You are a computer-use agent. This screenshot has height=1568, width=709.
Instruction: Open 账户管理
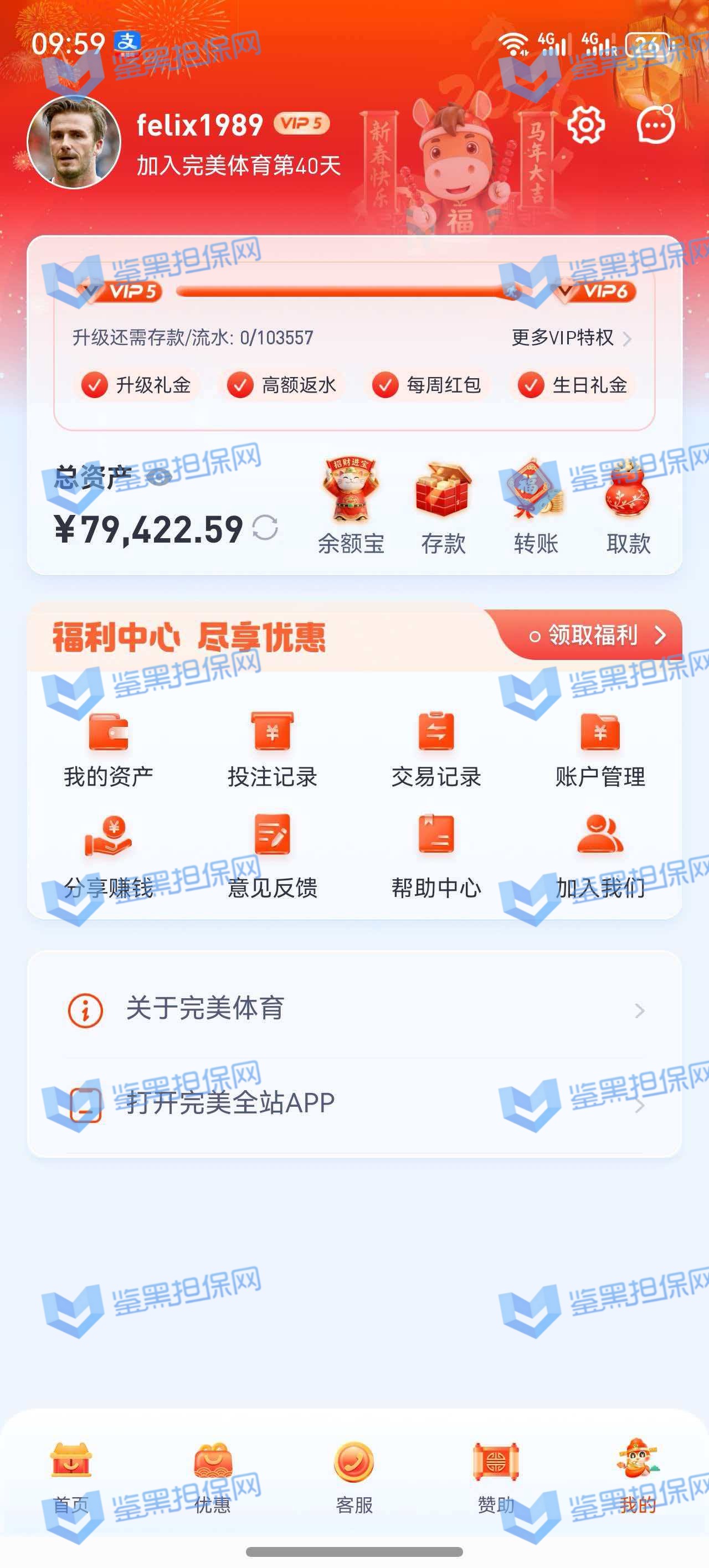click(600, 750)
